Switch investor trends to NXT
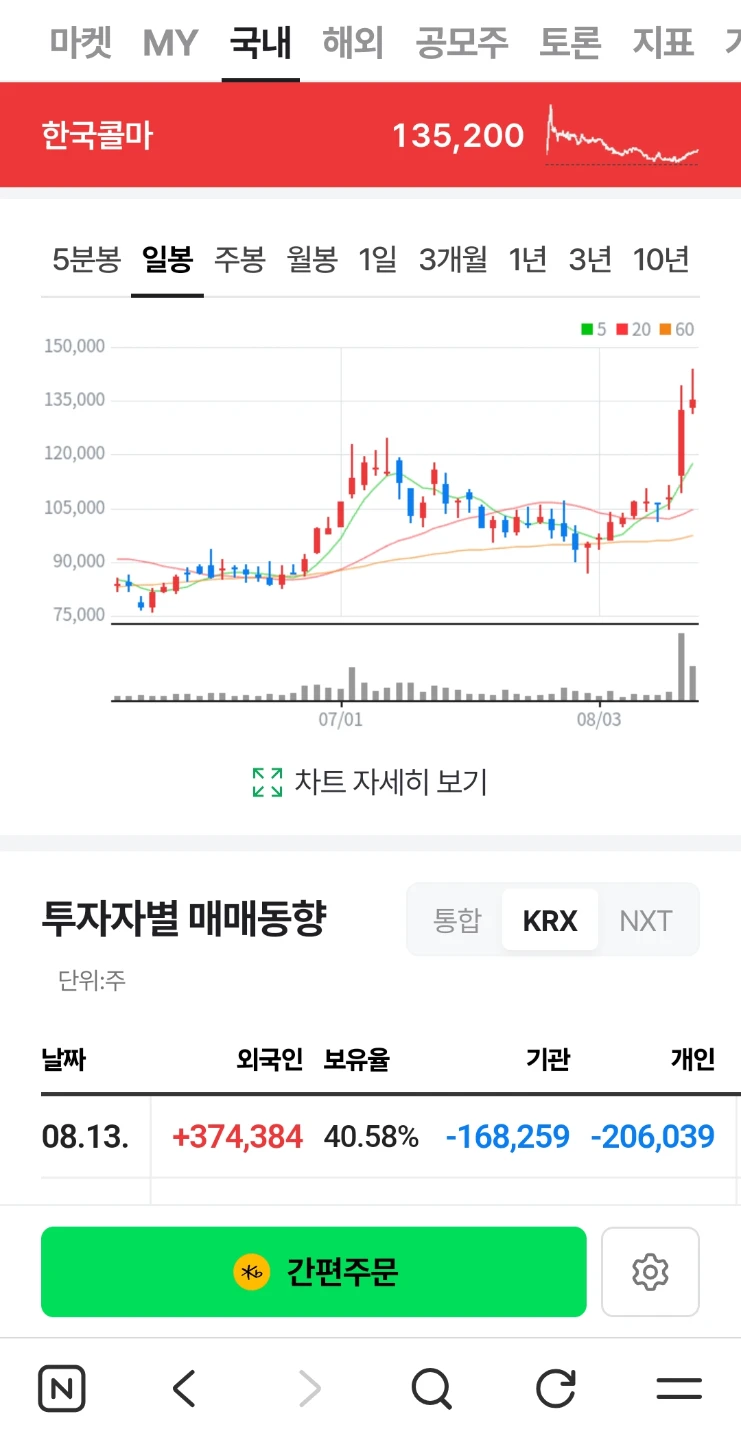The image size is (741, 1440). click(x=645, y=920)
